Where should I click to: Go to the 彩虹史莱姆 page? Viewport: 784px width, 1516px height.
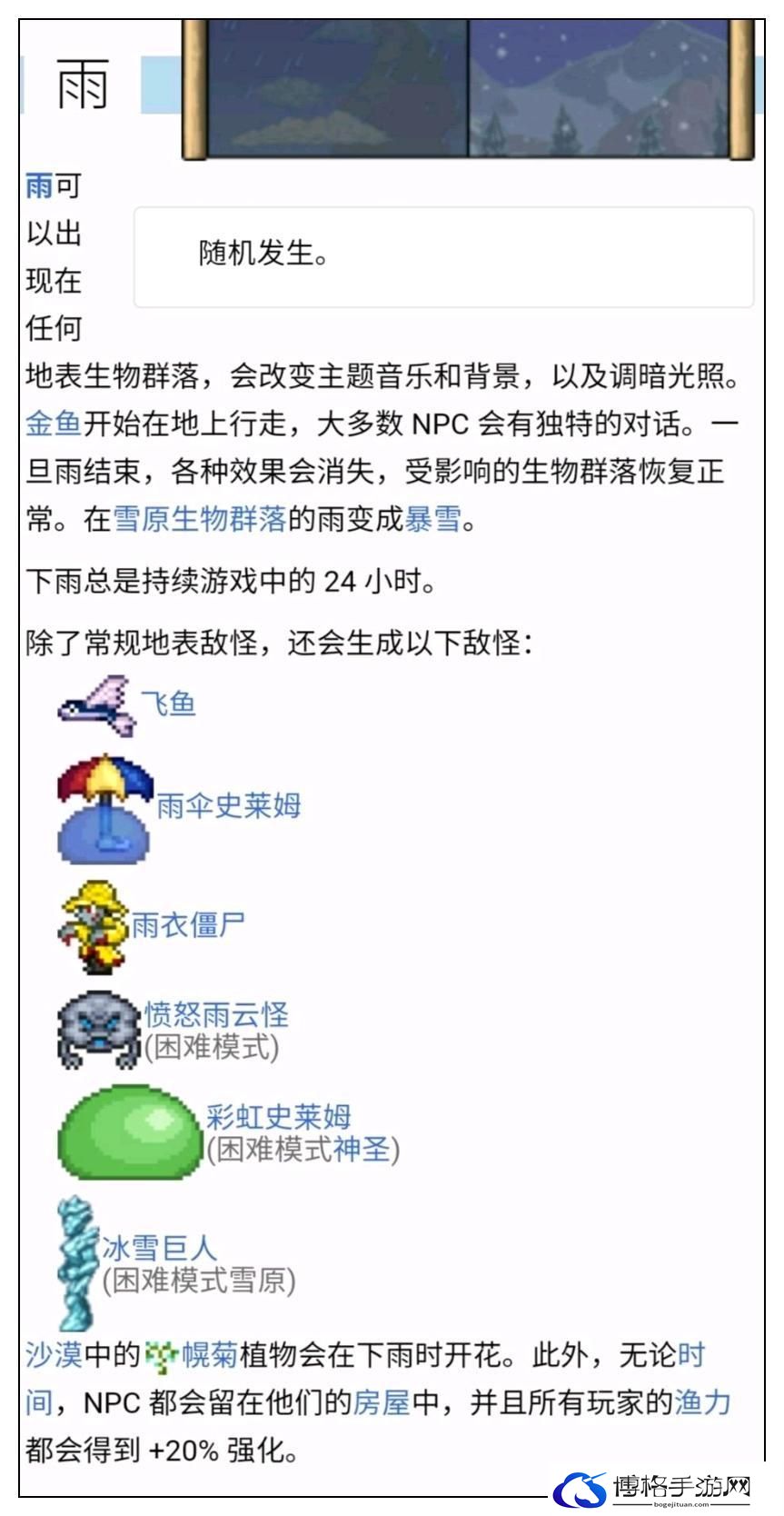279,1115
